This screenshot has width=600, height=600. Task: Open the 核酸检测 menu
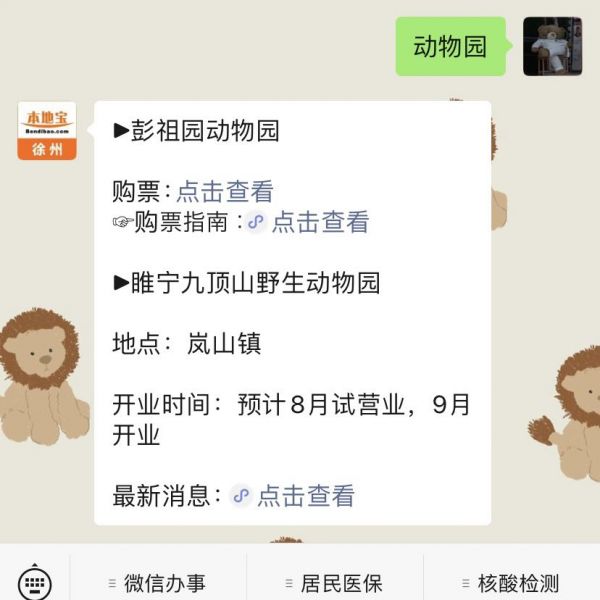[512, 584]
